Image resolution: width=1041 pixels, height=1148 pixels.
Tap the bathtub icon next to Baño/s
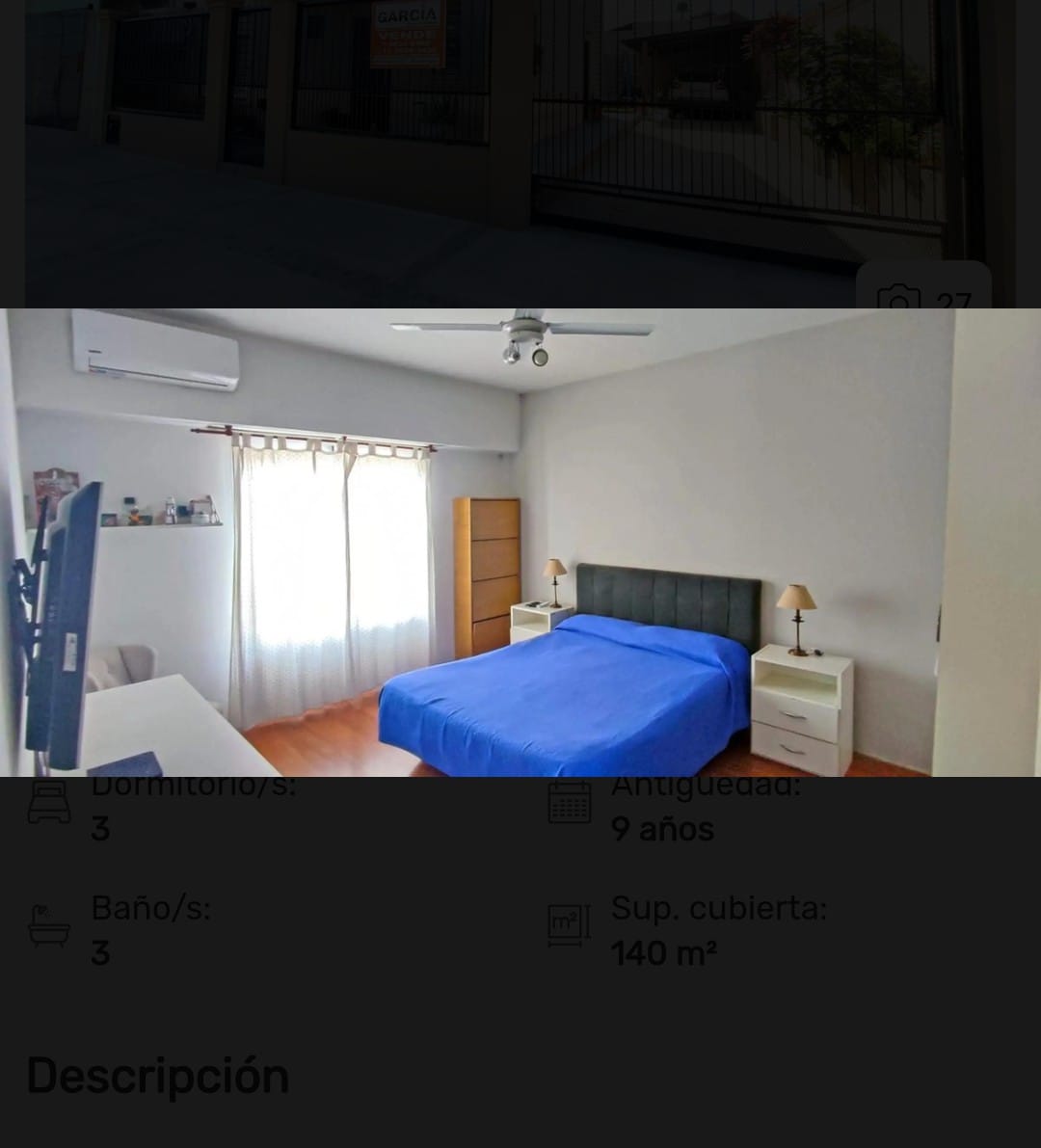48,925
